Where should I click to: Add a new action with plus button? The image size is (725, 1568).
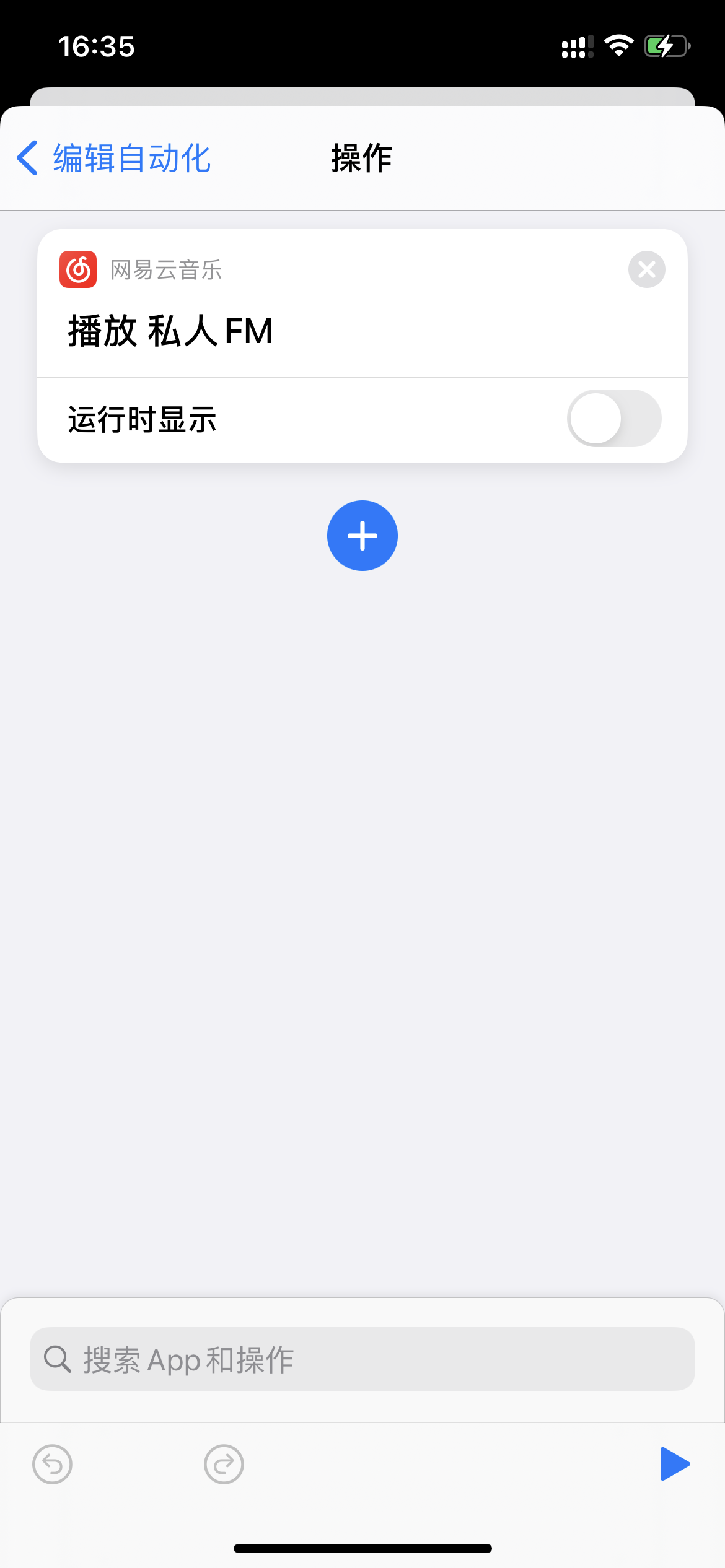[362, 536]
